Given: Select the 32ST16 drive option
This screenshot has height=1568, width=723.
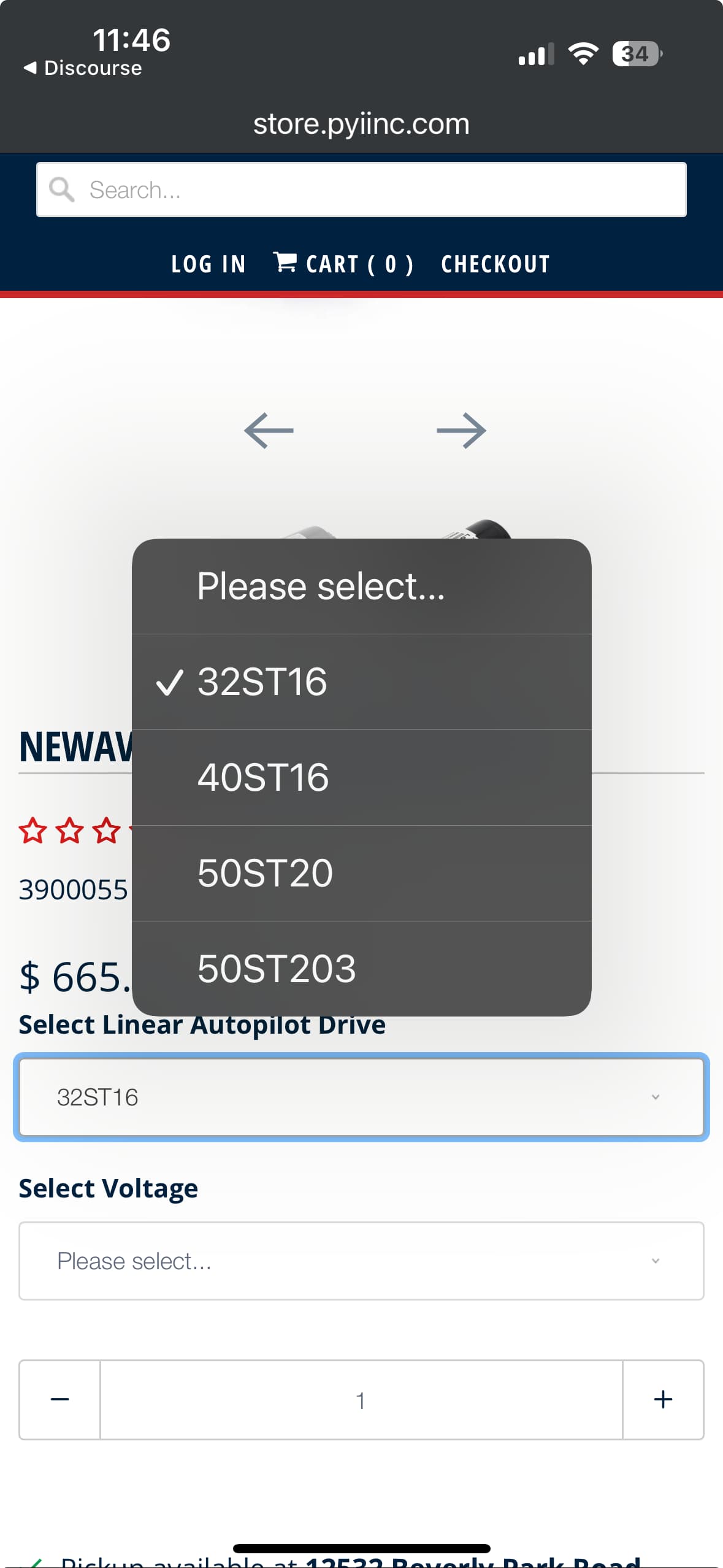Looking at the screenshot, I should click(x=362, y=682).
